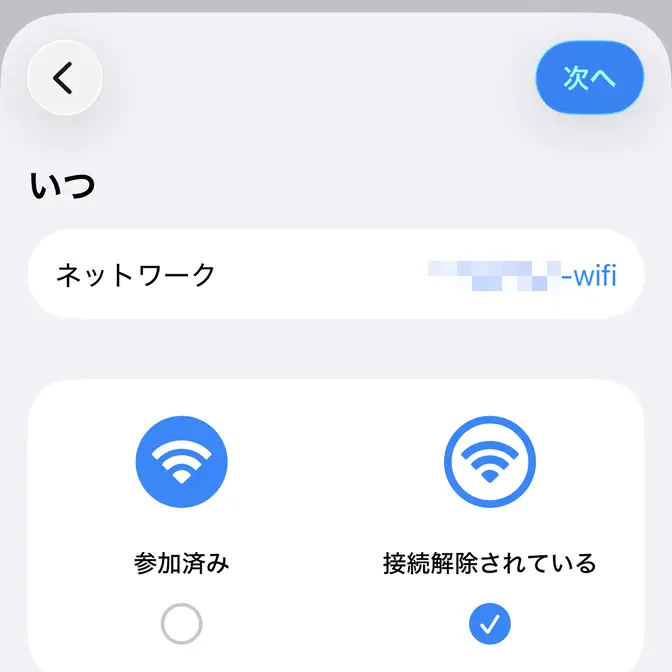The image size is (672, 672).
Task: Tap the 次へ button
Action: [x=589, y=78]
